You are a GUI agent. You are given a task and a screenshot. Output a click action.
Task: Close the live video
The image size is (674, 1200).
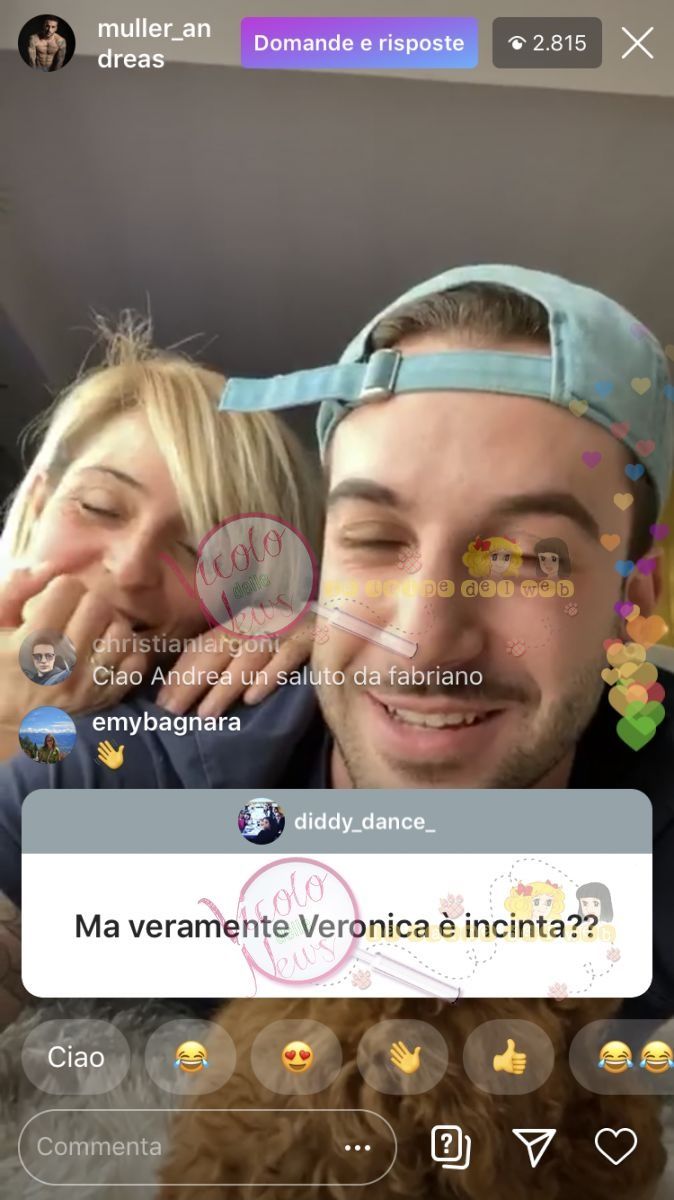637,43
